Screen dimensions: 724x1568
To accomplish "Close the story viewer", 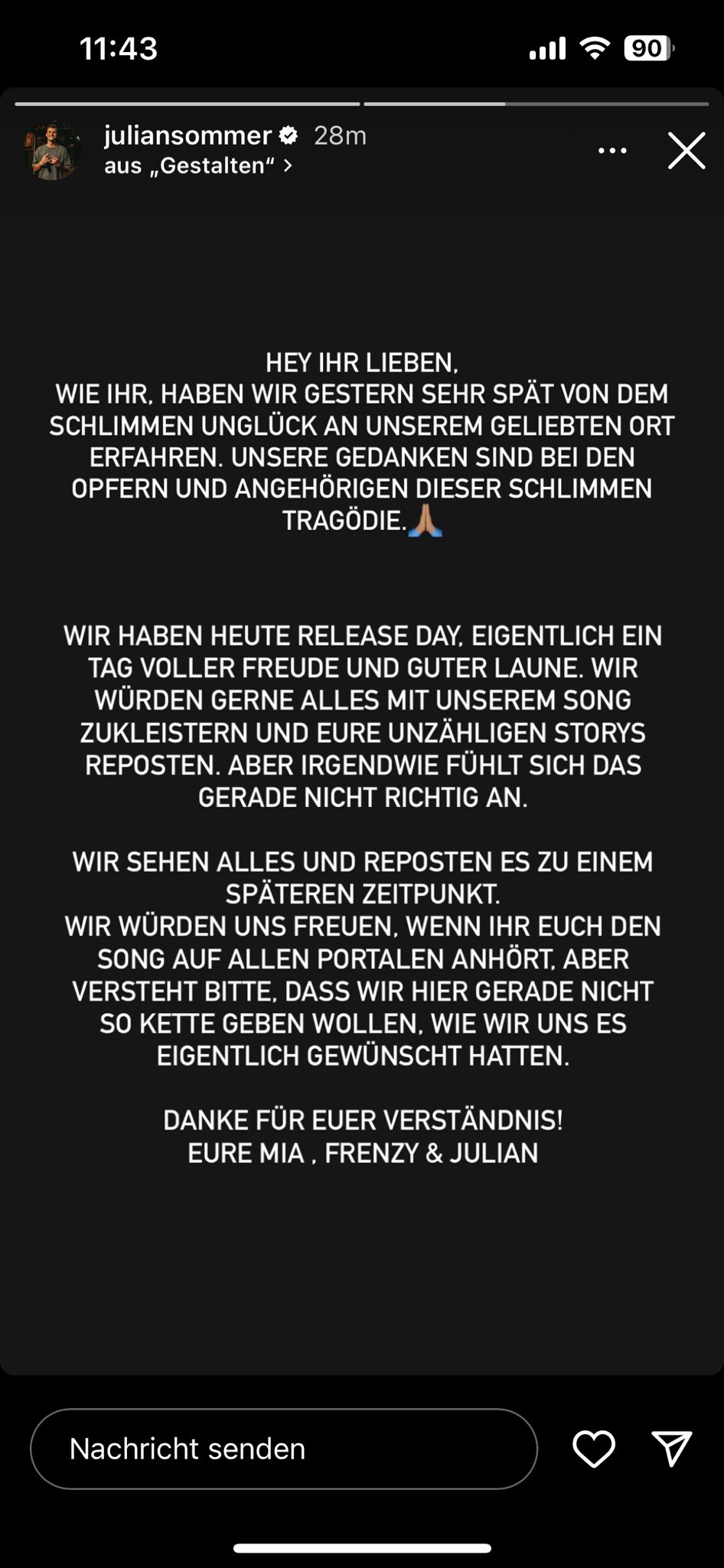I will click(686, 151).
